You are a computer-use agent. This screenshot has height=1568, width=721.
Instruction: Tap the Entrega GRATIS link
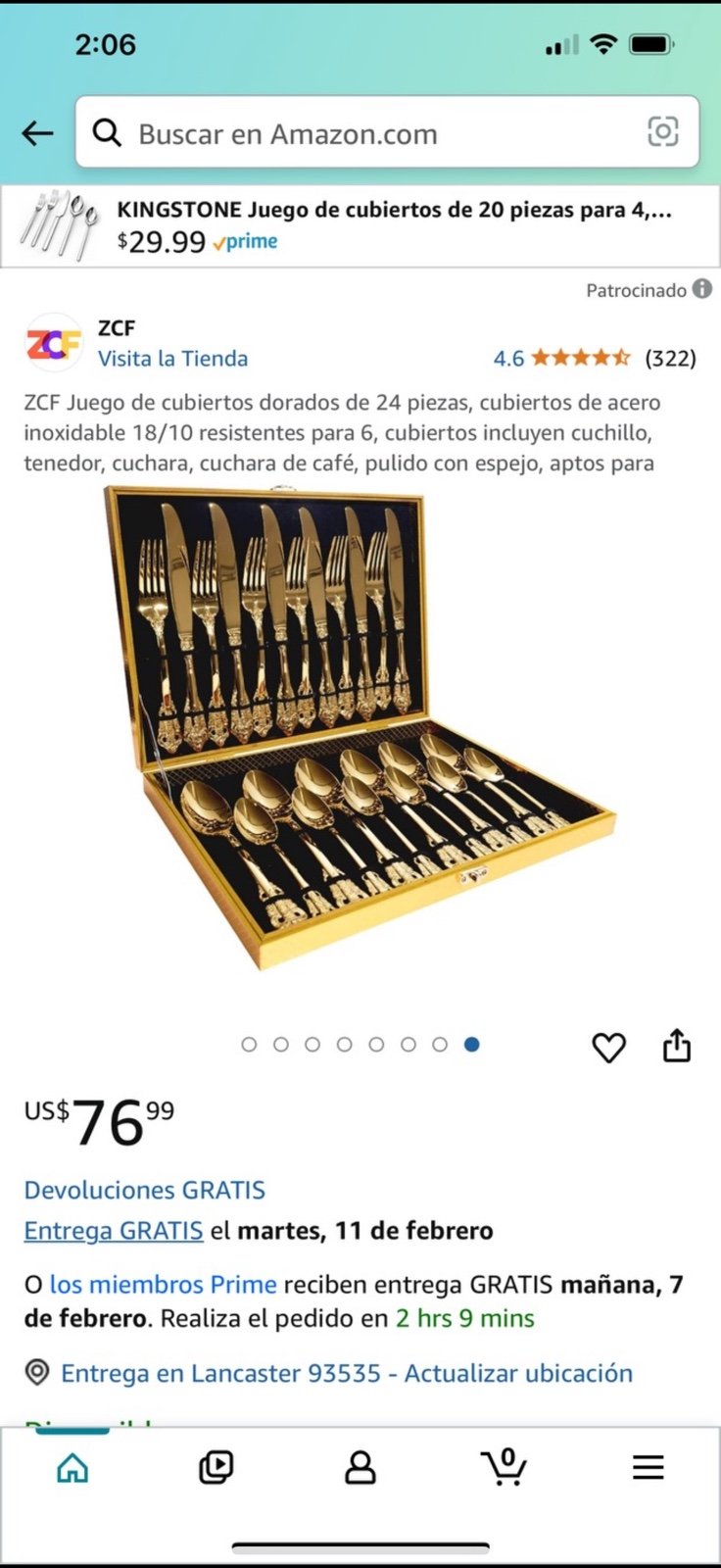[114, 1230]
